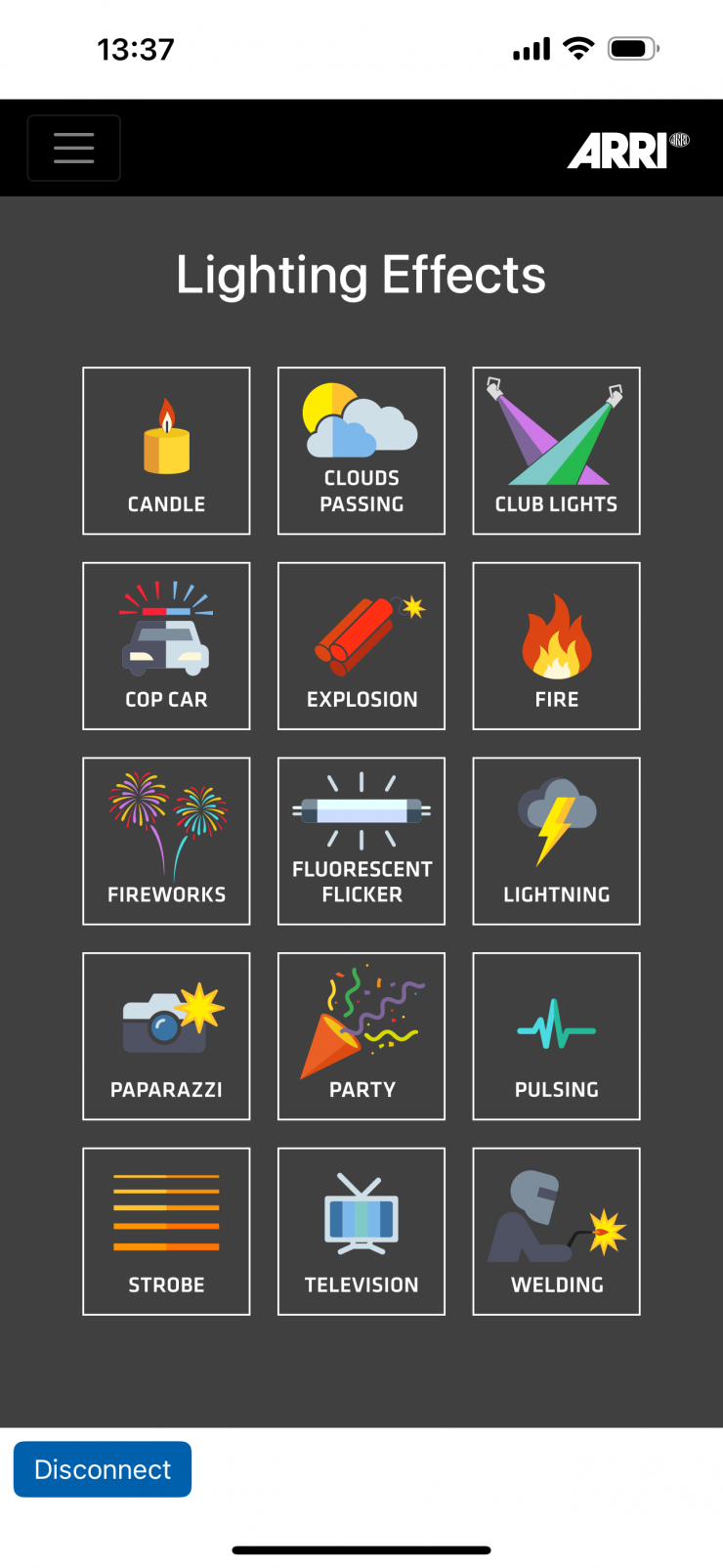Activate the Lightning effect

[556, 841]
